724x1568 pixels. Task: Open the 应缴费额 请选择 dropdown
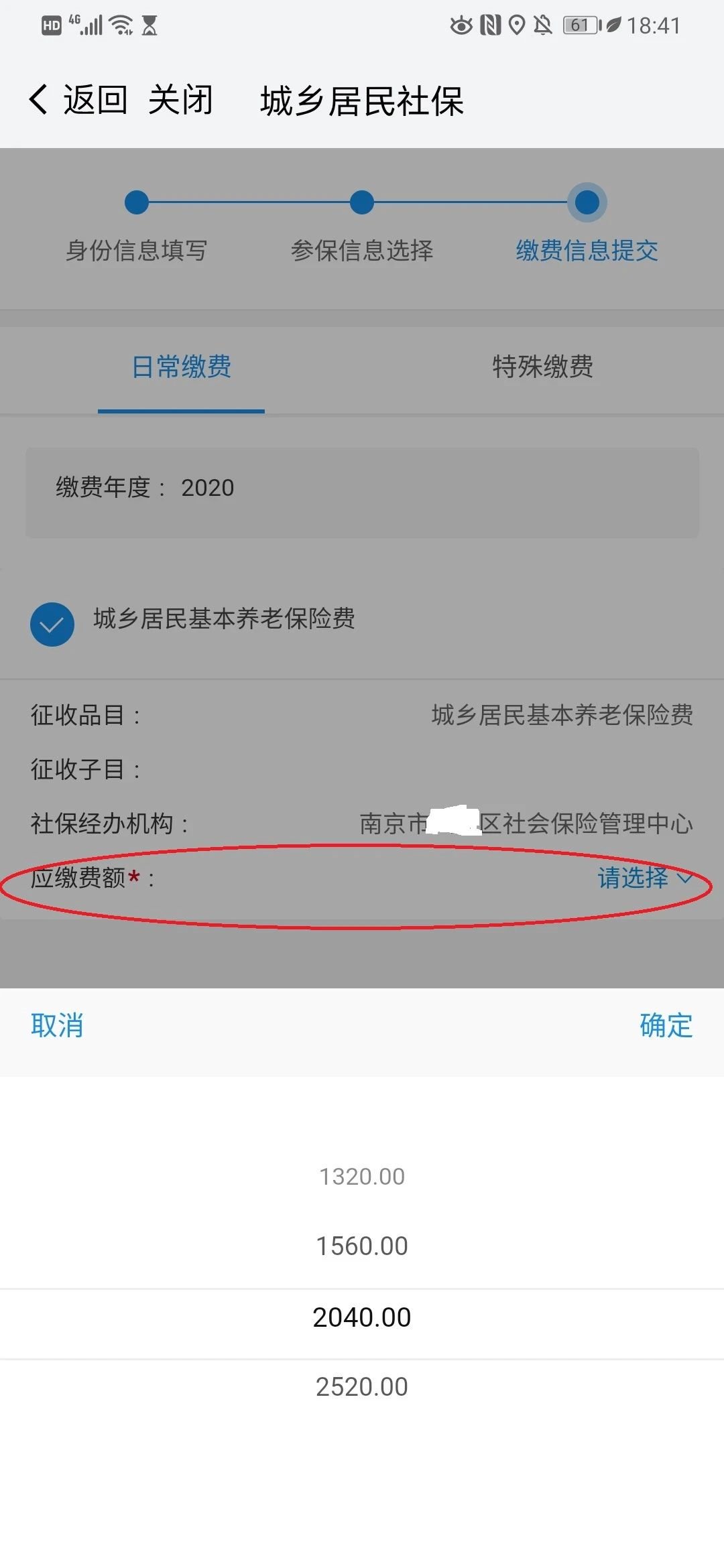coord(644,878)
